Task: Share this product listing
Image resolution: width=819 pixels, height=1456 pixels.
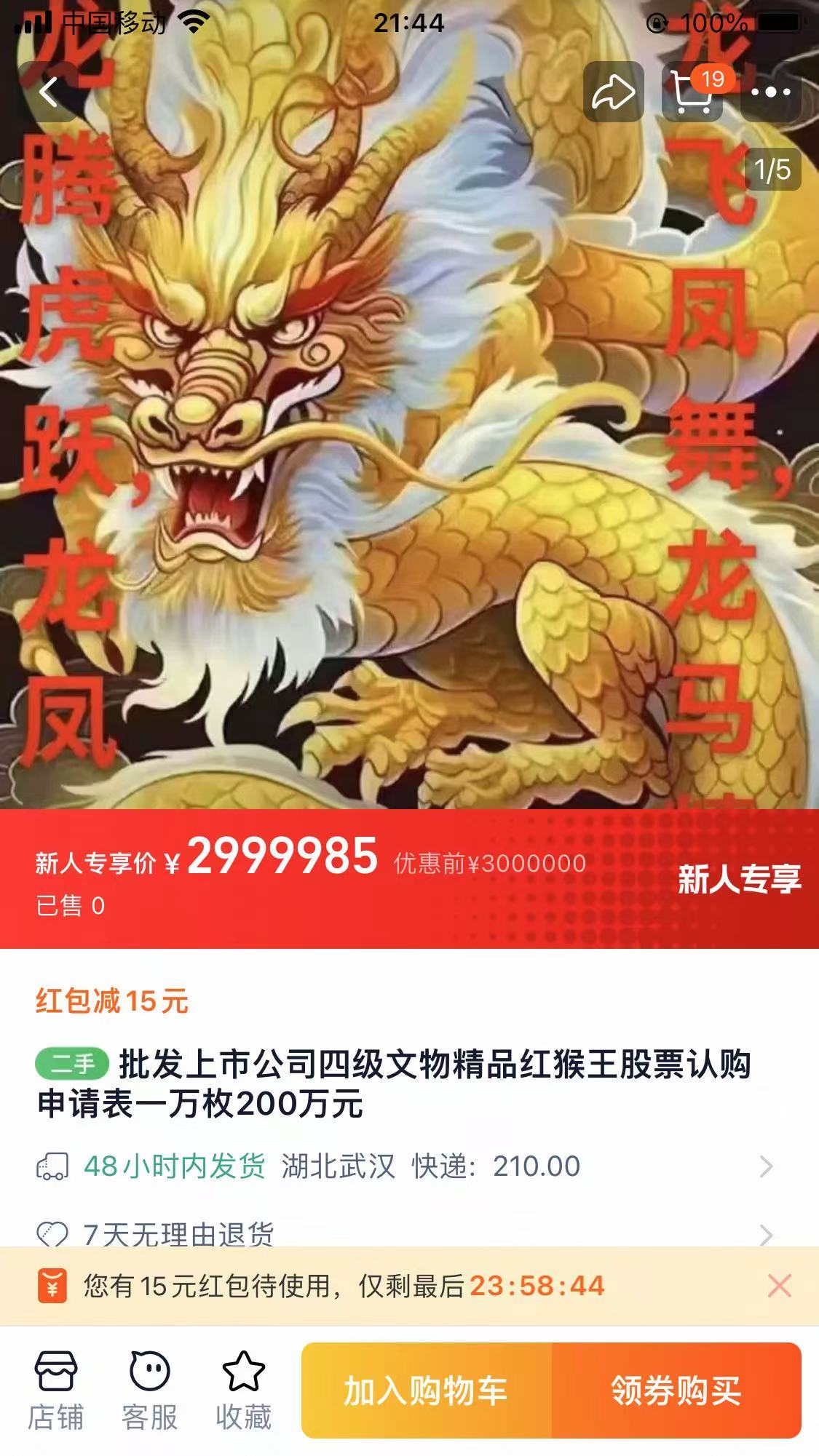Action: click(x=613, y=92)
